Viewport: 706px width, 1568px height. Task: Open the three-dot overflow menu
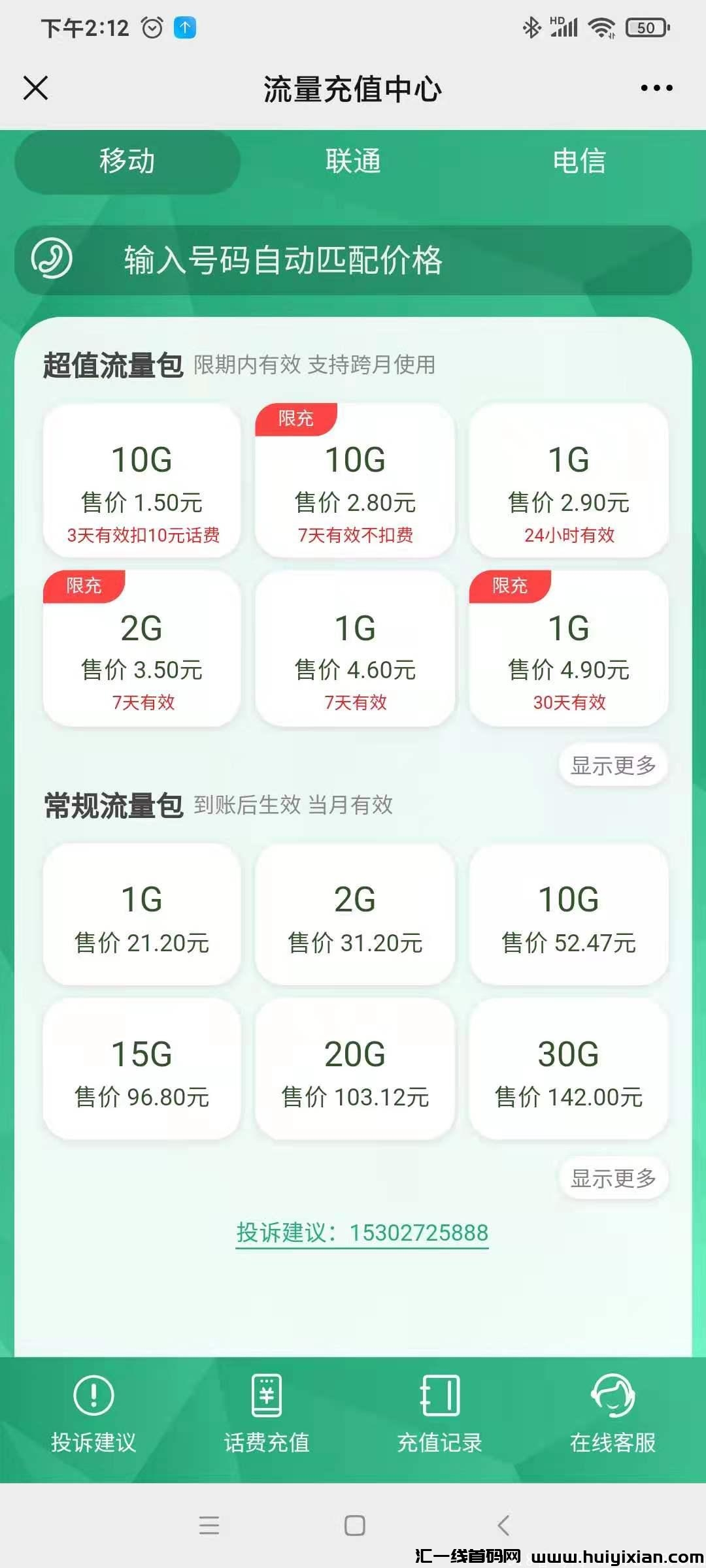[x=656, y=88]
